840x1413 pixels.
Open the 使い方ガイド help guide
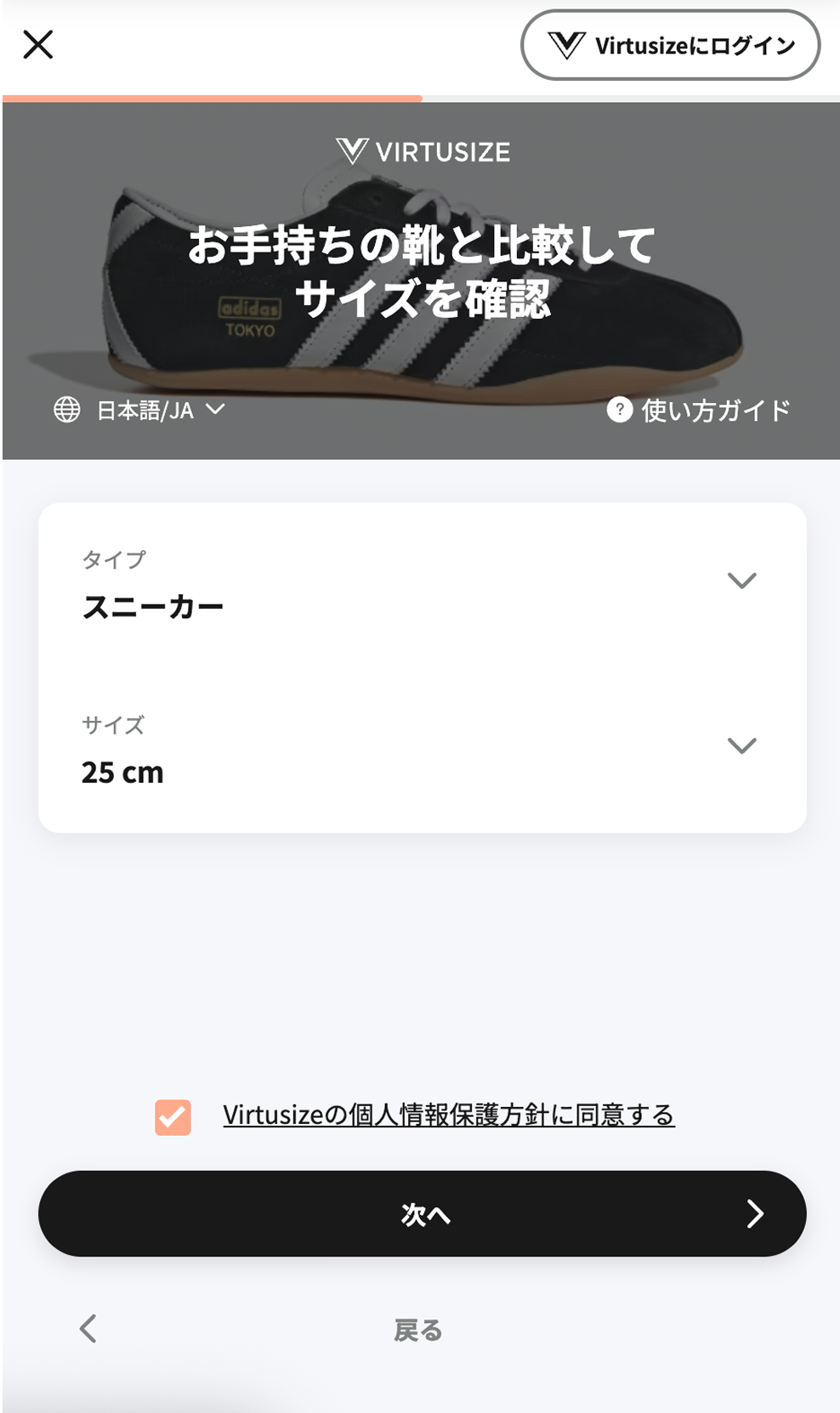point(699,411)
